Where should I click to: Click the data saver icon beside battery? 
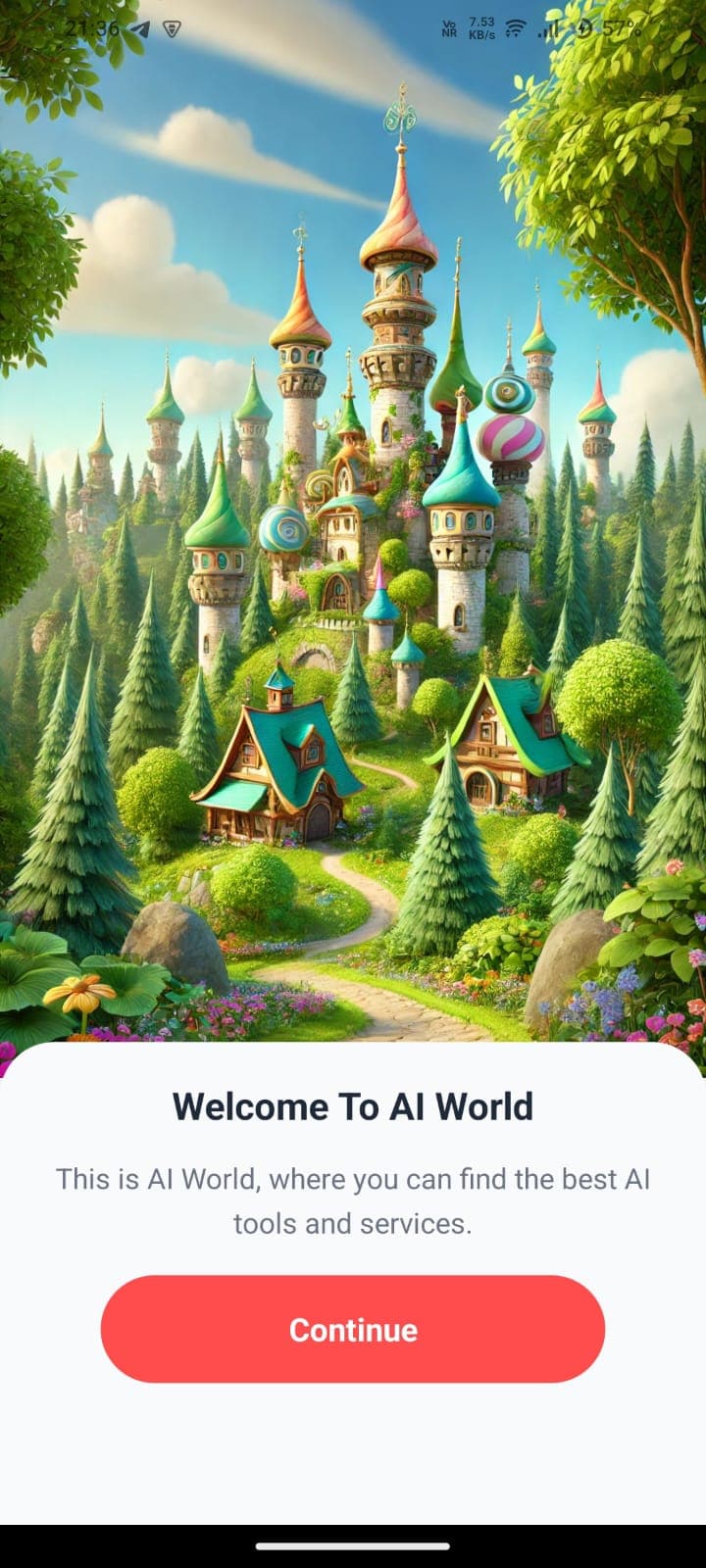coord(584,27)
